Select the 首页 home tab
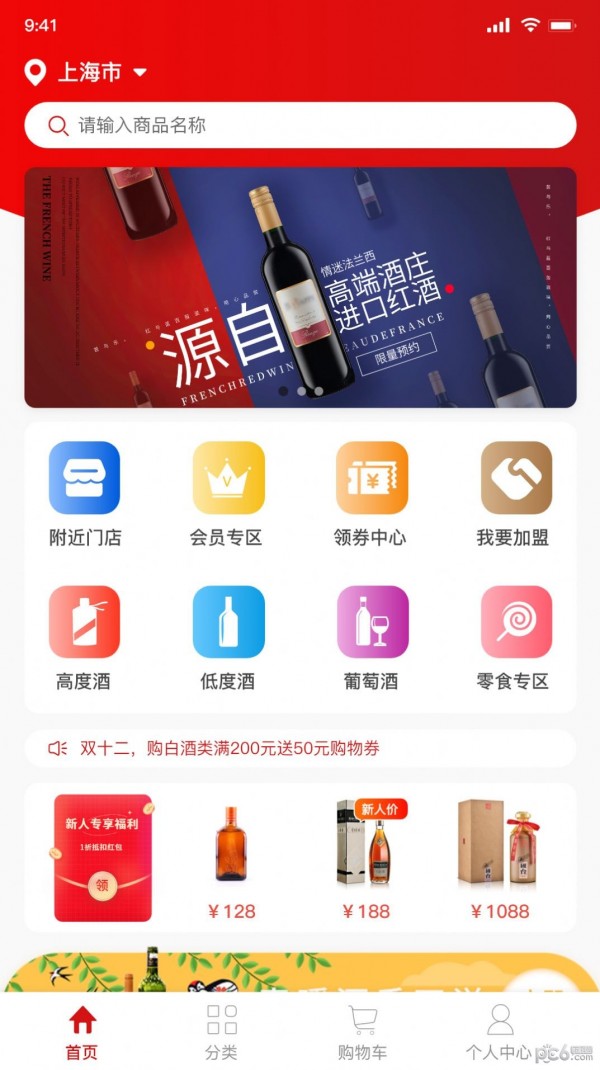This screenshot has height=1070, width=600. tap(82, 1032)
